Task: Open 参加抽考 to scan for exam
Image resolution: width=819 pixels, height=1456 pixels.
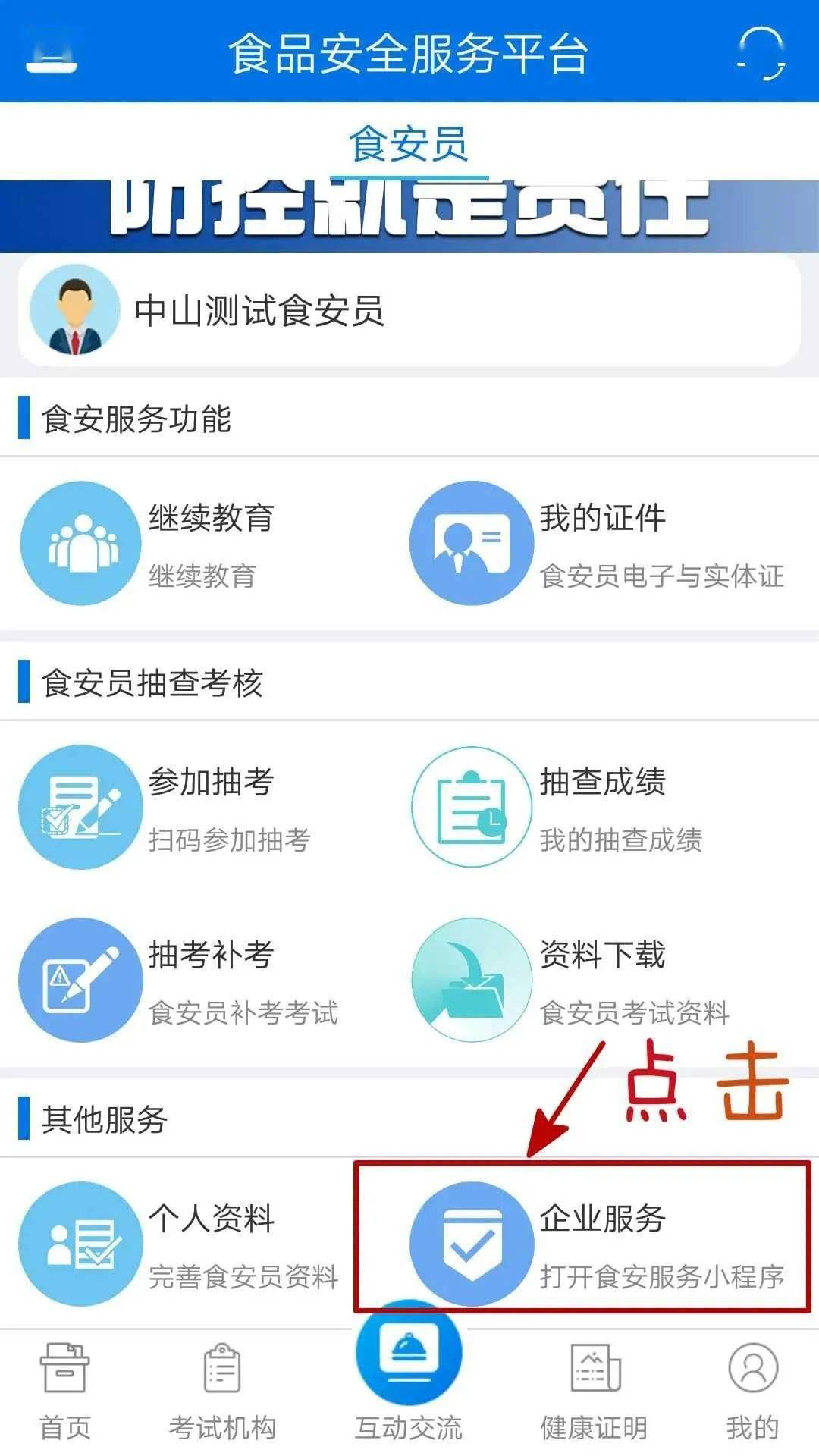Action: coord(167,807)
